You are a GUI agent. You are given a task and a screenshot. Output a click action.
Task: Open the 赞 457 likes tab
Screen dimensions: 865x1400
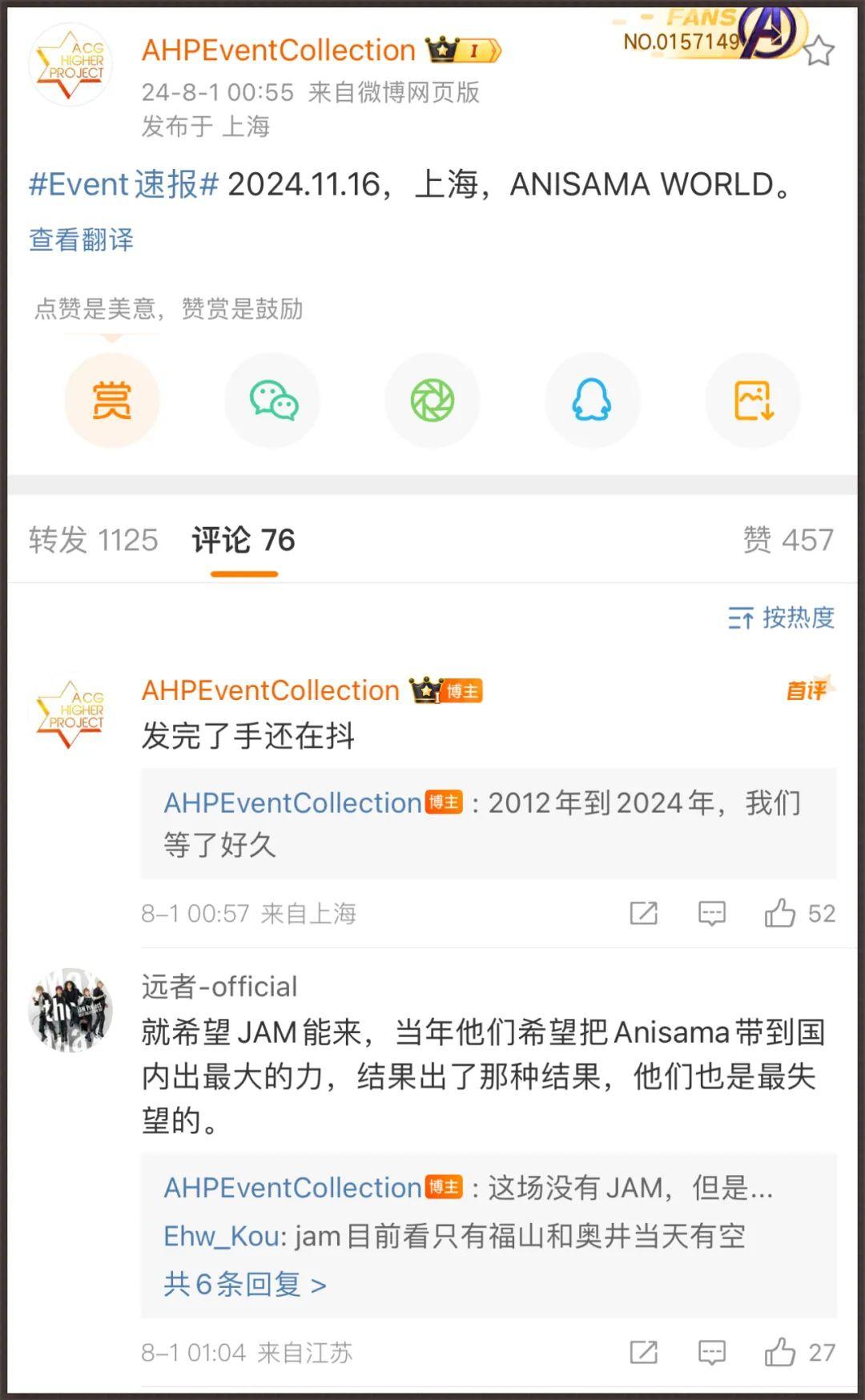pyautogui.click(x=788, y=541)
